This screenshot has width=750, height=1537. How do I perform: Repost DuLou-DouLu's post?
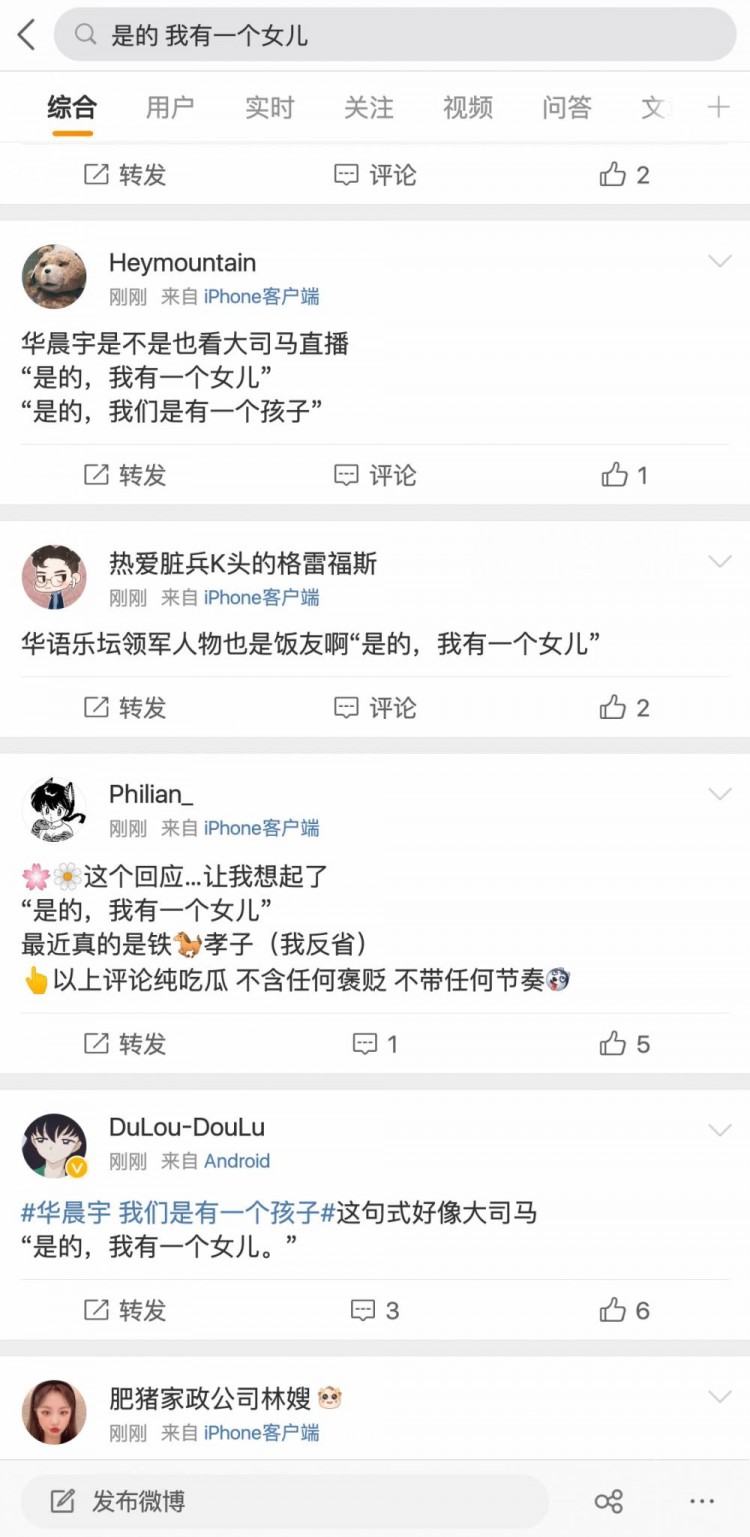[x=125, y=1310]
